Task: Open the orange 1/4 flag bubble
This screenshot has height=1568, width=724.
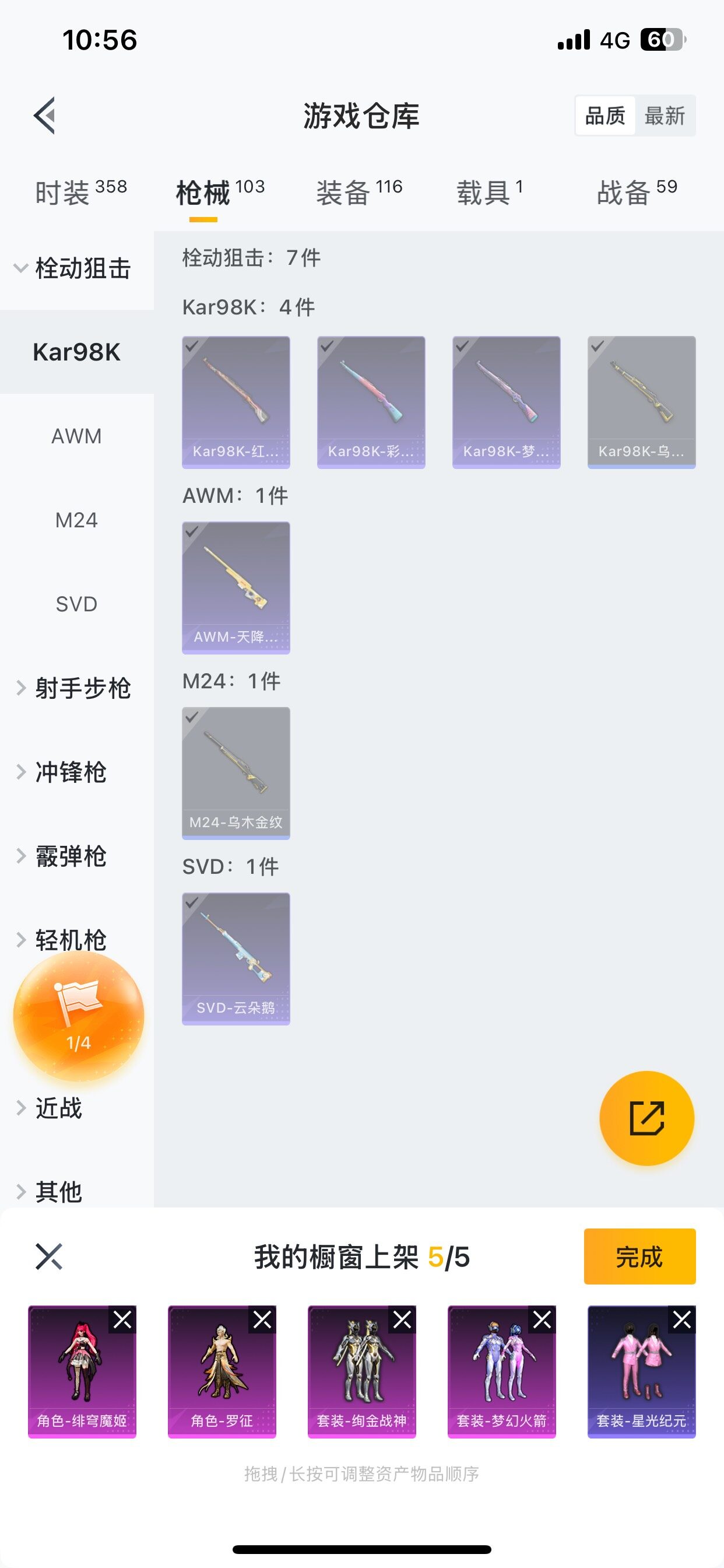Action: pyautogui.click(x=79, y=1016)
